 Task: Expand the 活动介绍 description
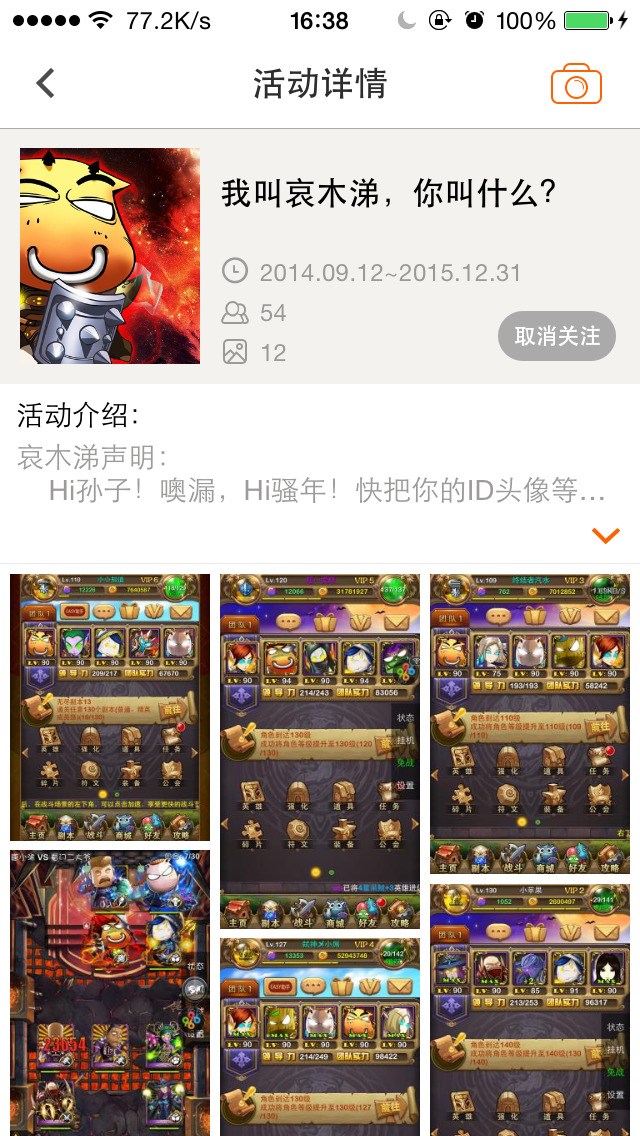click(605, 536)
